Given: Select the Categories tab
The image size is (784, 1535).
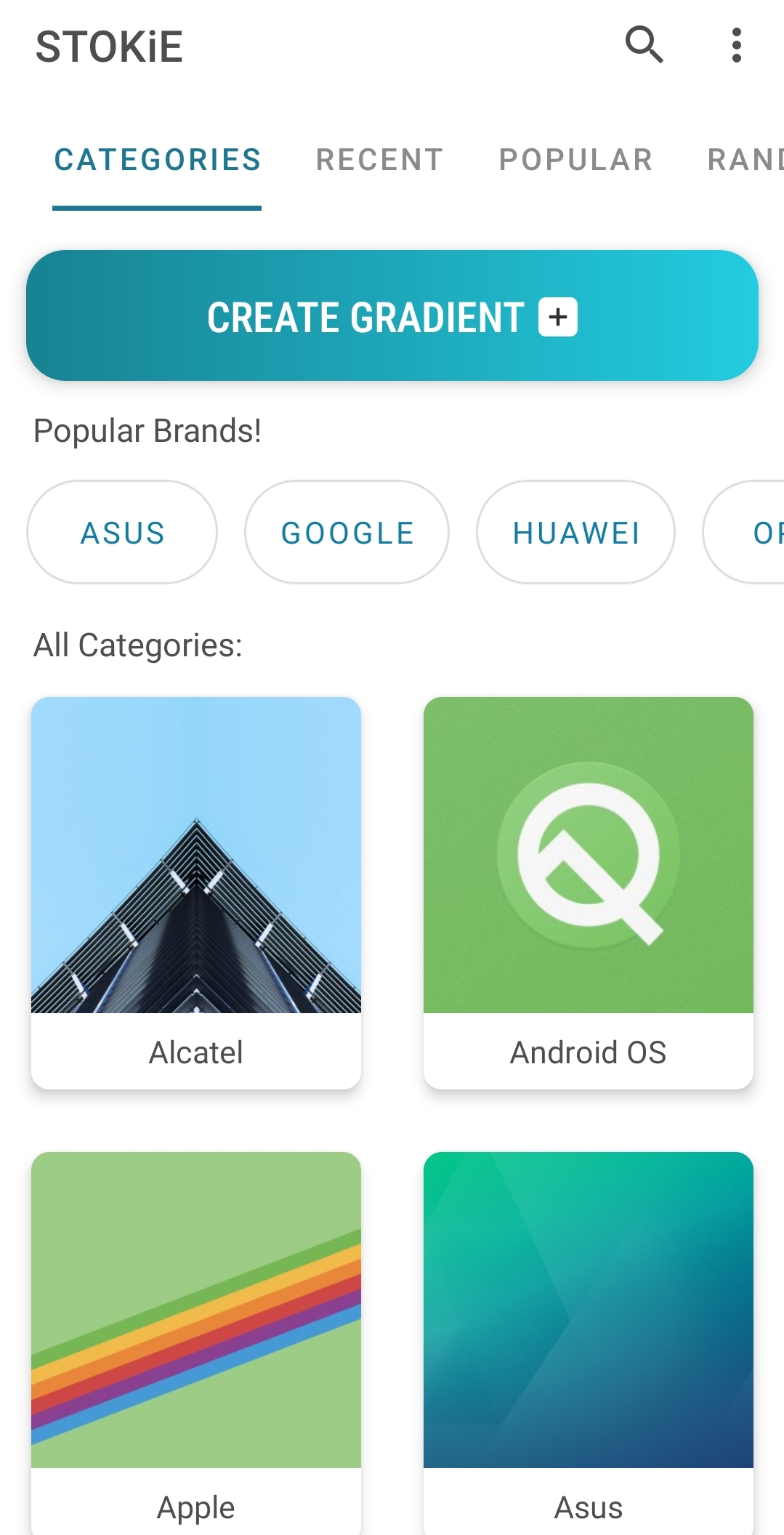Looking at the screenshot, I should [x=158, y=160].
